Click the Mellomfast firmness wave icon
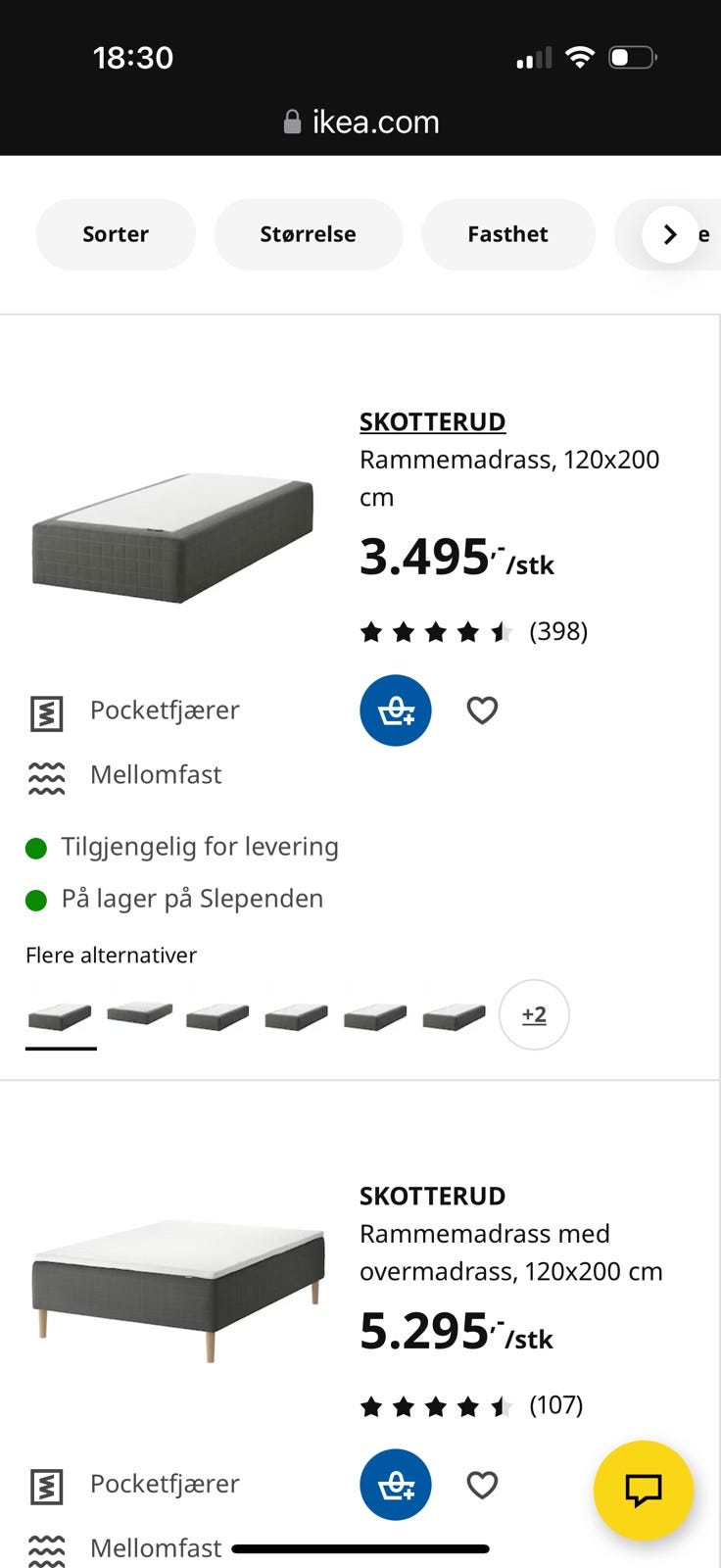Image resolution: width=721 pixels, height=1568 pixels. pos(46,775)
